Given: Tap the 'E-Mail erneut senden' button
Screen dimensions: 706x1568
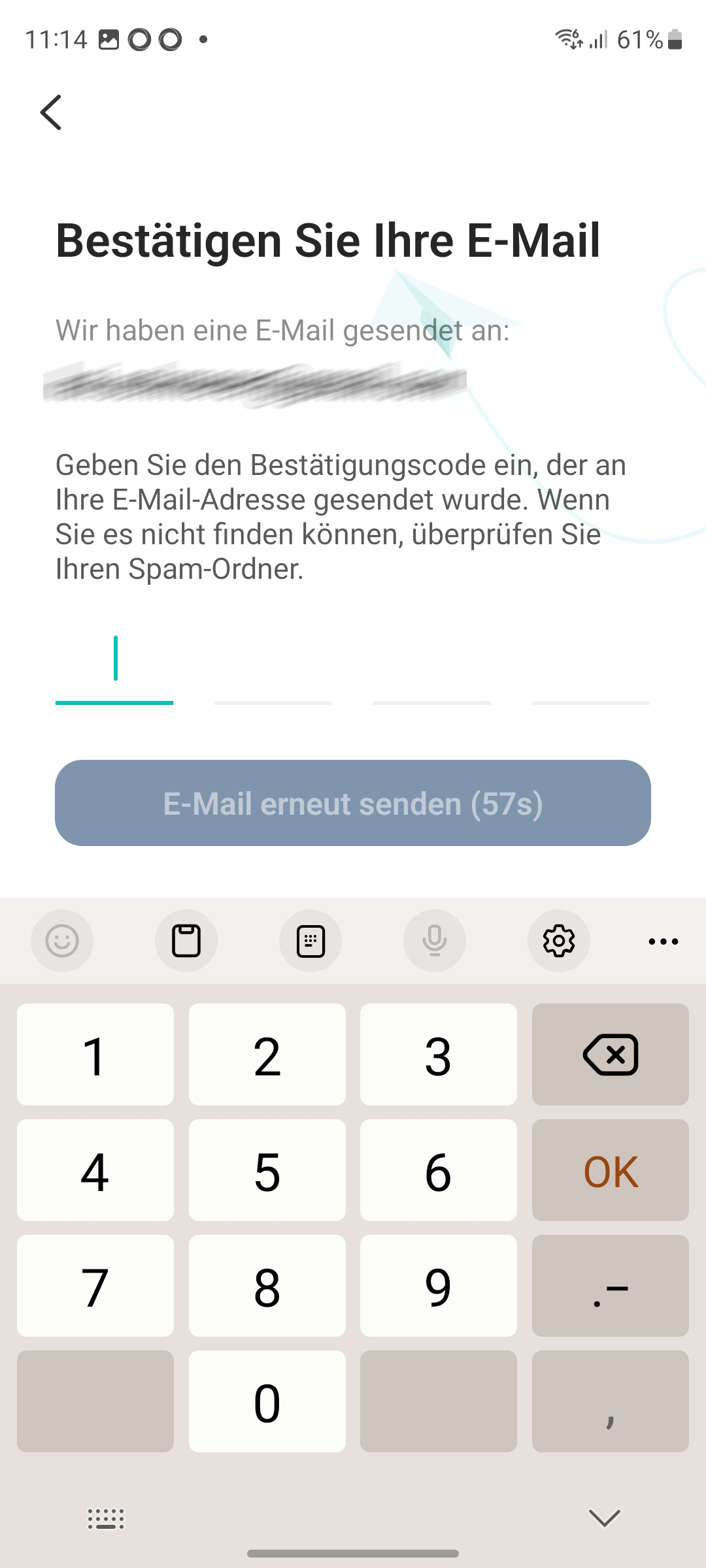Looking at the screenshot, I should click(x=353, y=803).
